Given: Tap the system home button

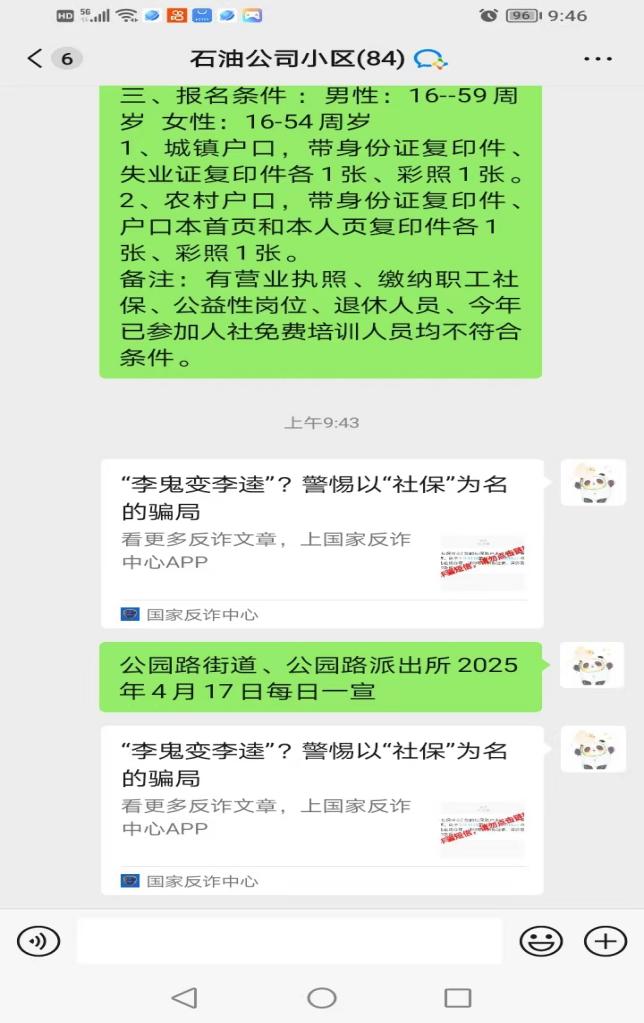Looking at the screenshot, I should (x=322, y=998).
